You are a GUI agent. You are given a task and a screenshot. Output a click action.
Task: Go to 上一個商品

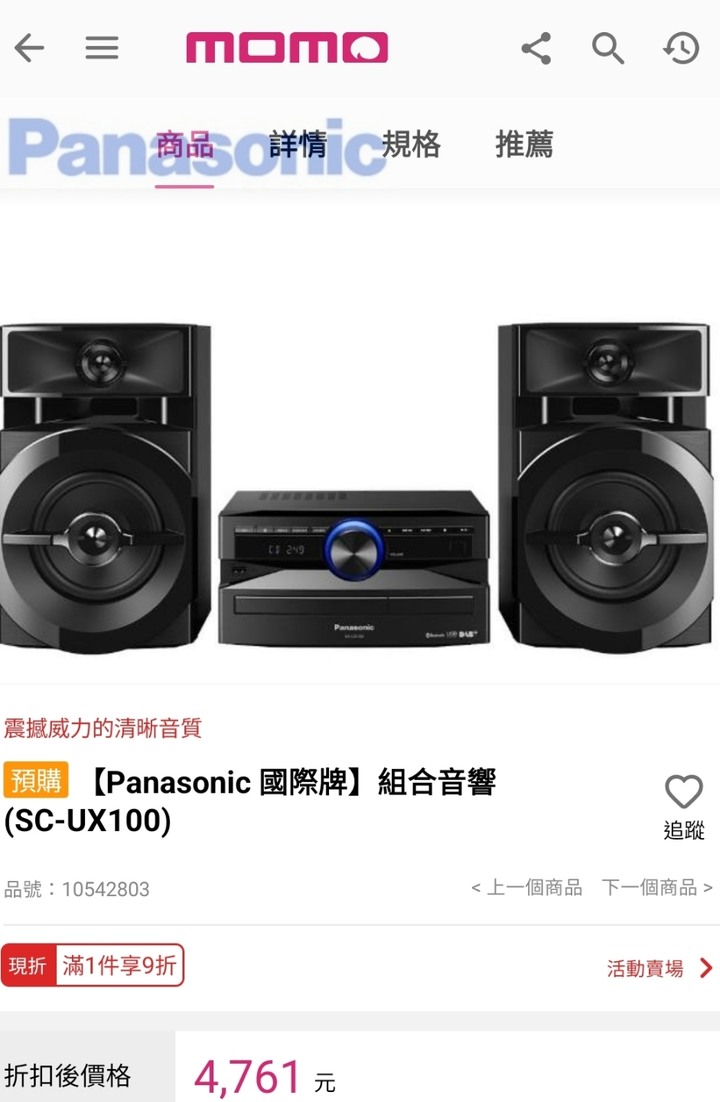coord(527,888)
